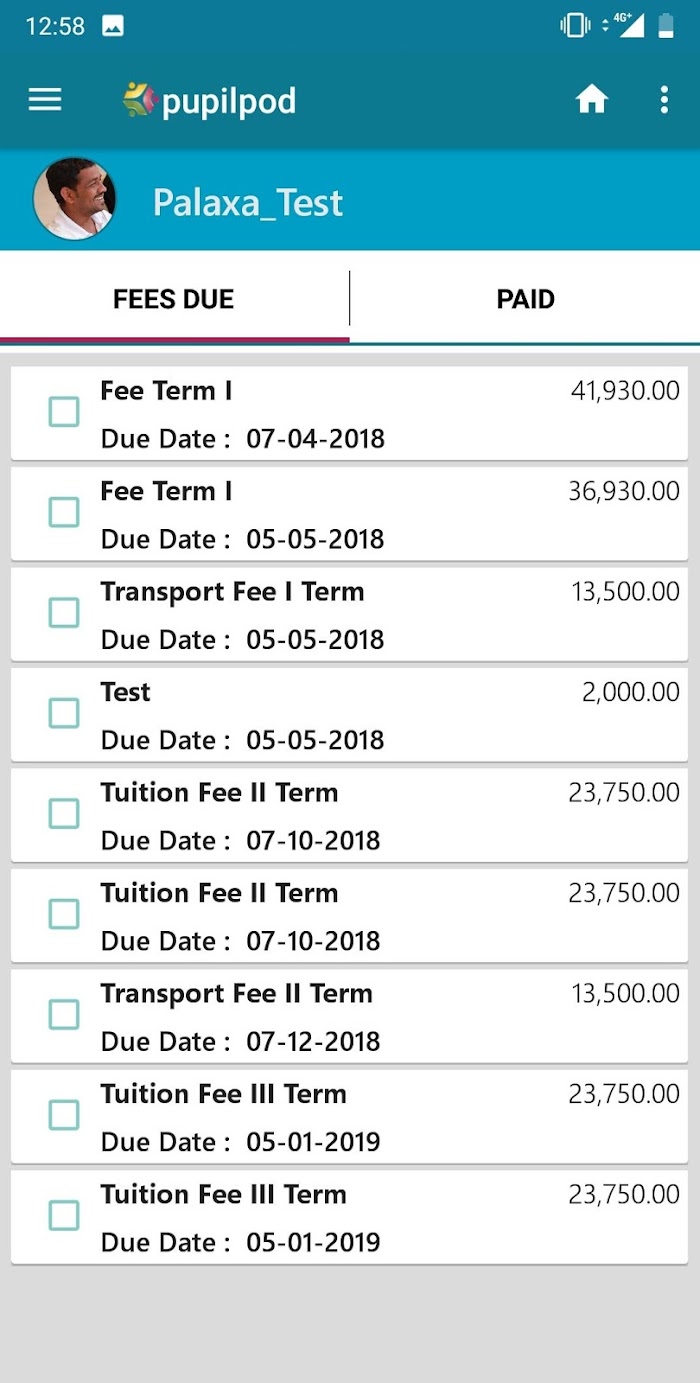The image size is (700, 1383).
Task: Select the Transport Fee I Term checkbox
Action: 64,613
